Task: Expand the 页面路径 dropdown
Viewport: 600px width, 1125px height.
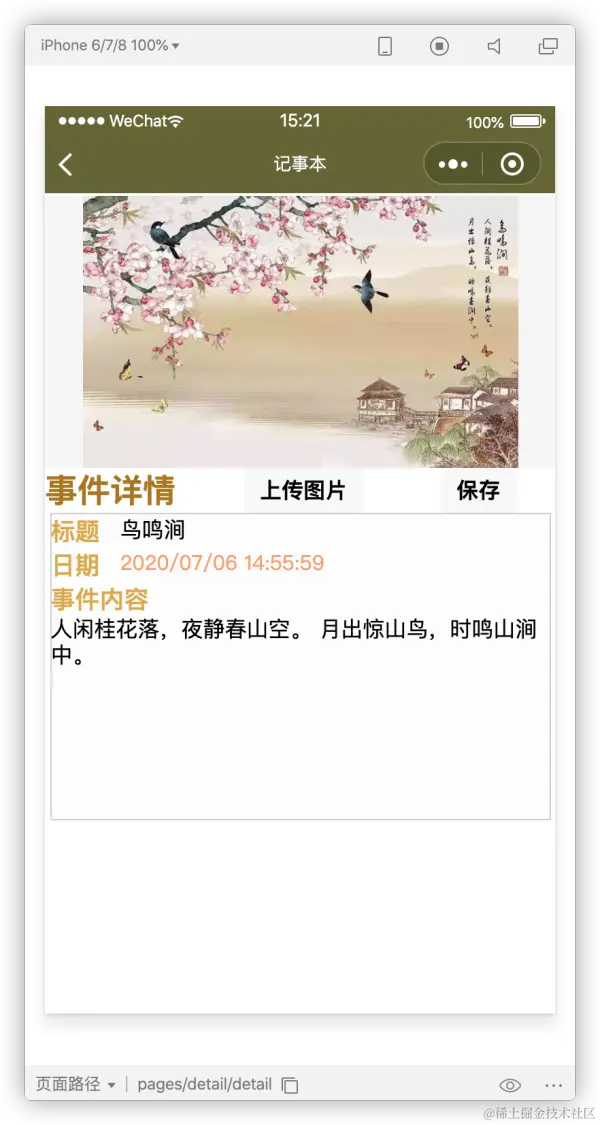Action: tap(76, 1085)
